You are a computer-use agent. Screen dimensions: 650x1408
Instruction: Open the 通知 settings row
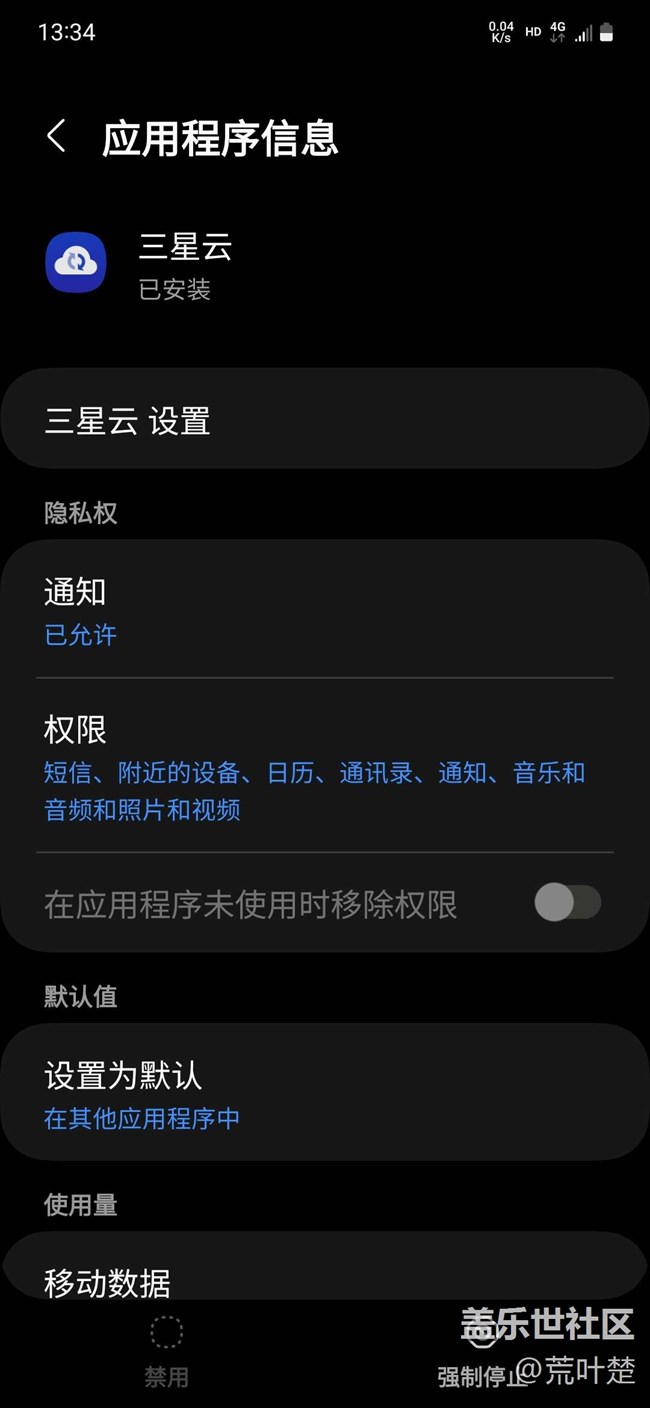325,610
